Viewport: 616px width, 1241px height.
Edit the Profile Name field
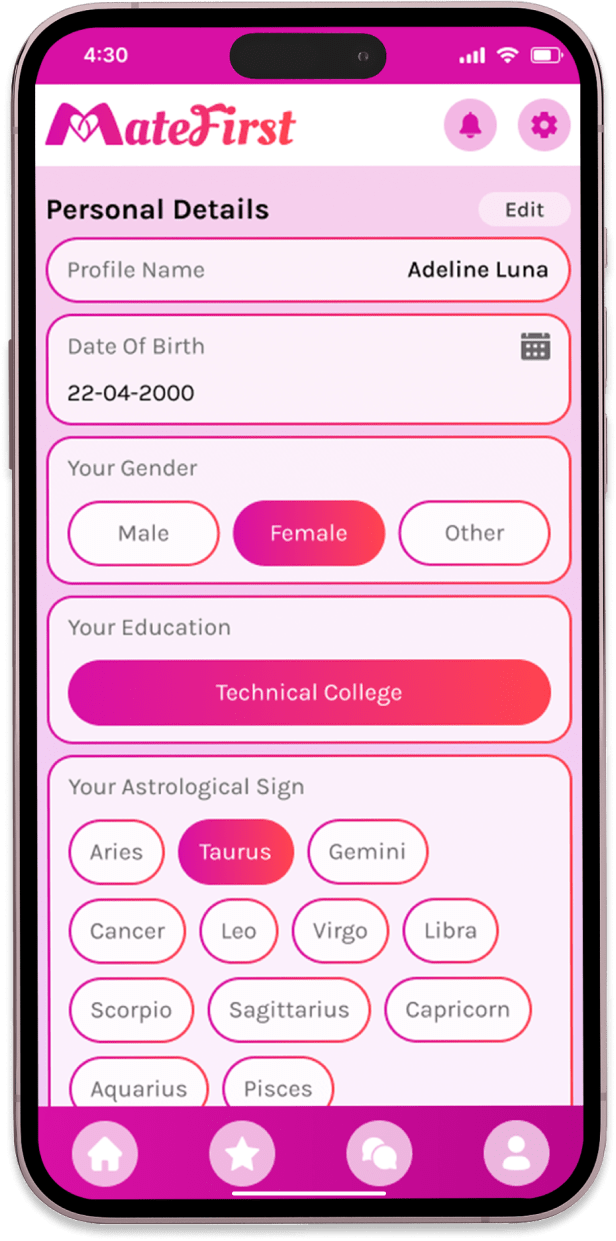point(308,270)
